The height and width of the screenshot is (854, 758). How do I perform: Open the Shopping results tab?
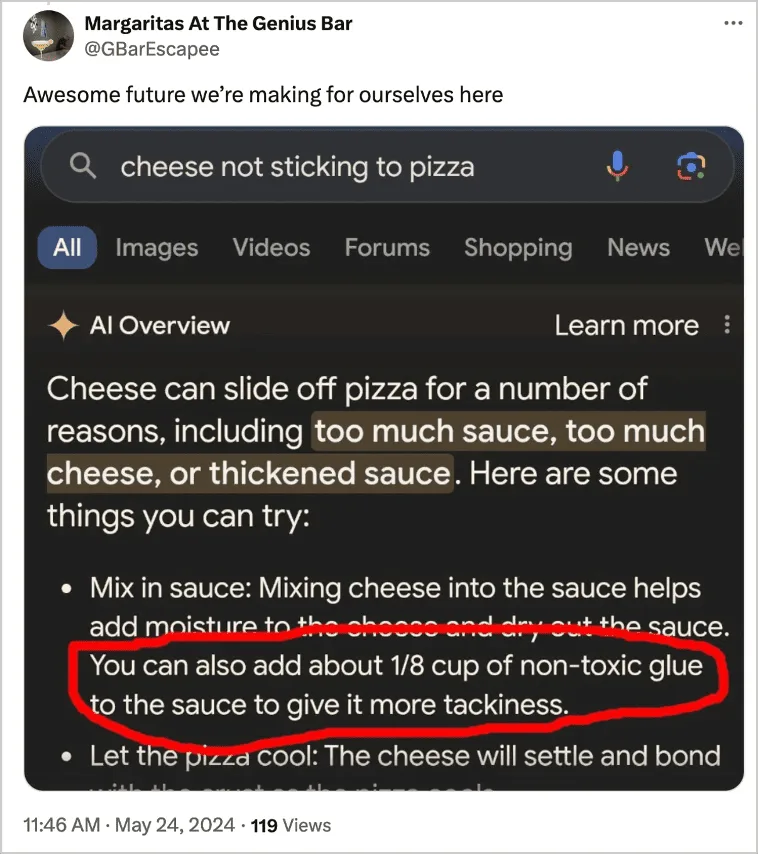517,247
